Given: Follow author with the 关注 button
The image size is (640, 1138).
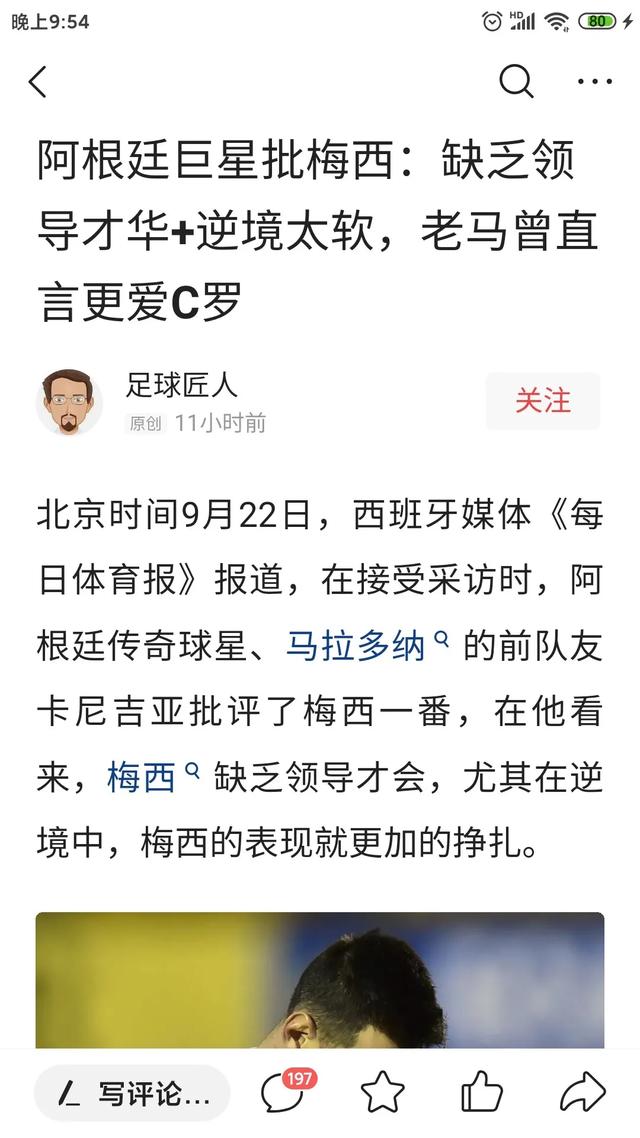Looking at the screenshot, I should tap(543, 401).
